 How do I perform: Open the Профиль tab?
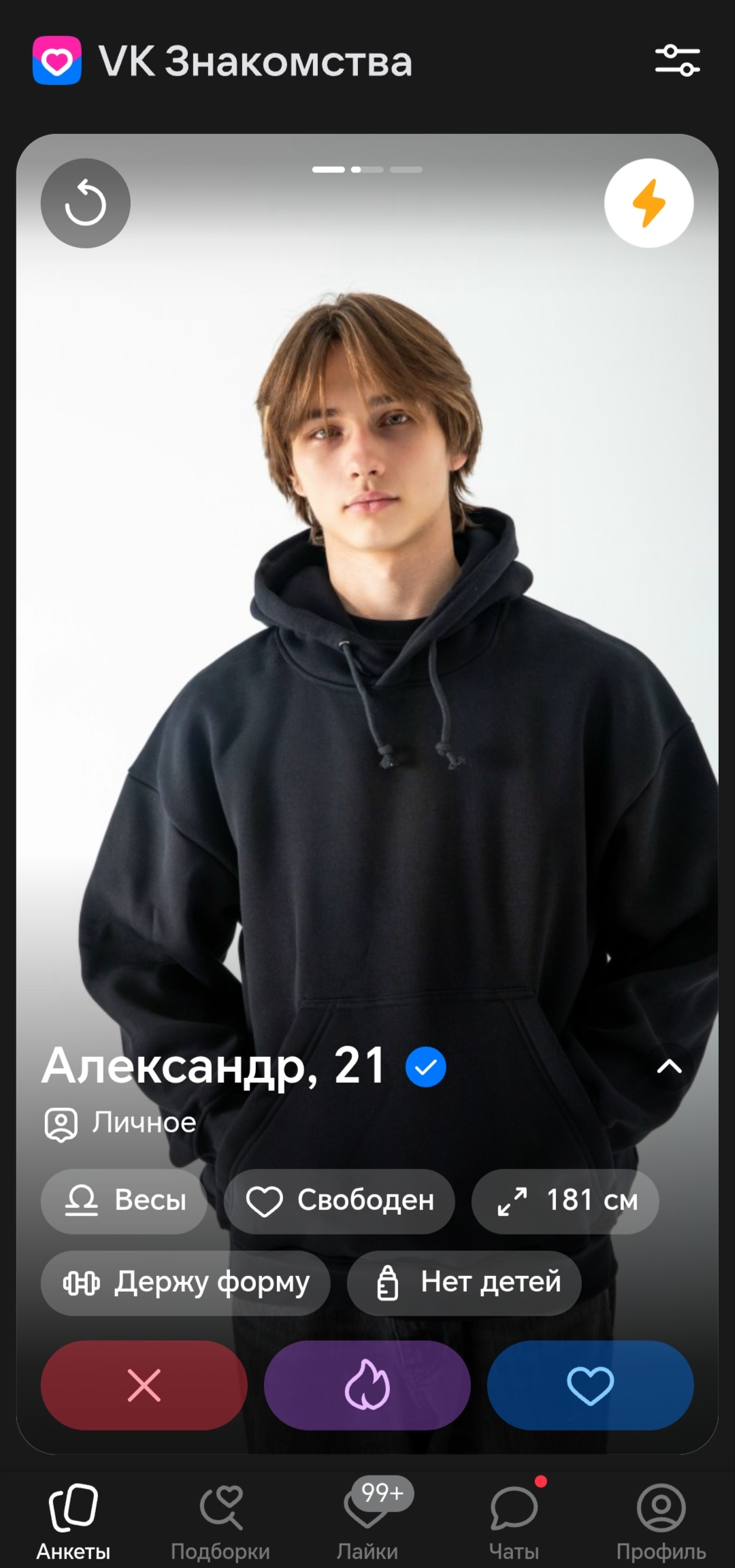tap(661, 1523)
